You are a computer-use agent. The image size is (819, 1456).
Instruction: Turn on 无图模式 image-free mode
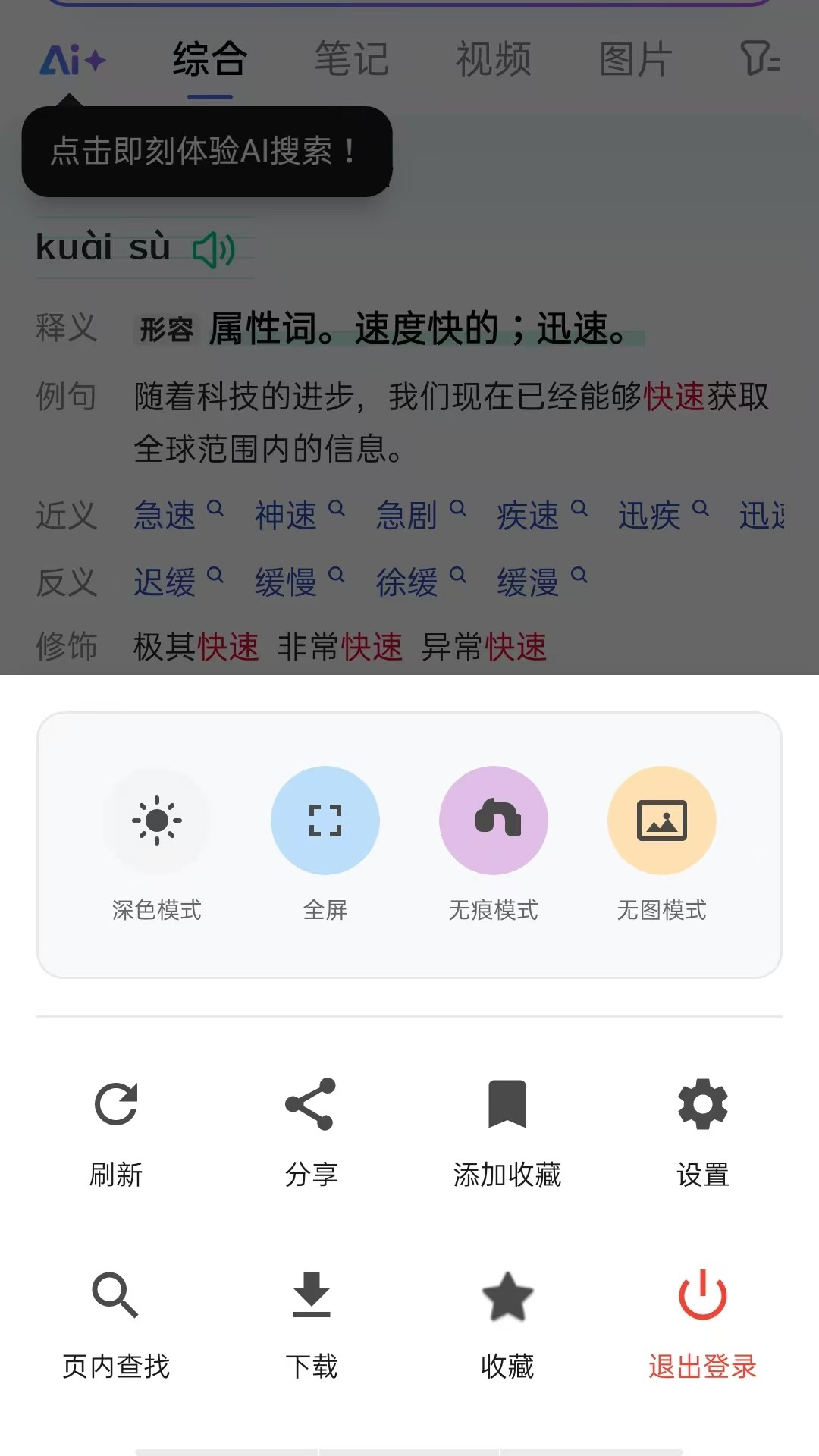(661, 821)
